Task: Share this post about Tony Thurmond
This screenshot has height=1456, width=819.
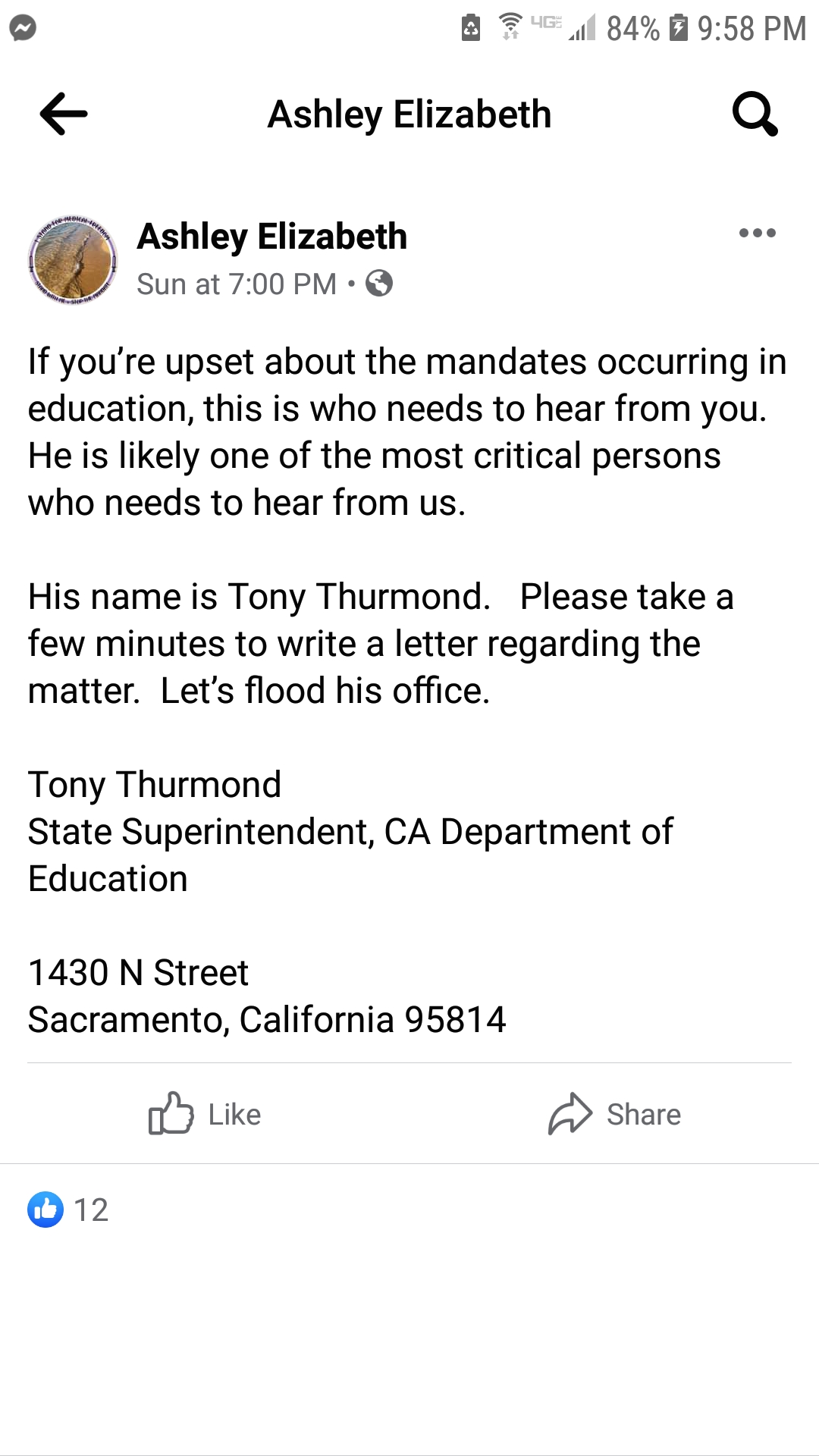Action: pos(614,1114)
